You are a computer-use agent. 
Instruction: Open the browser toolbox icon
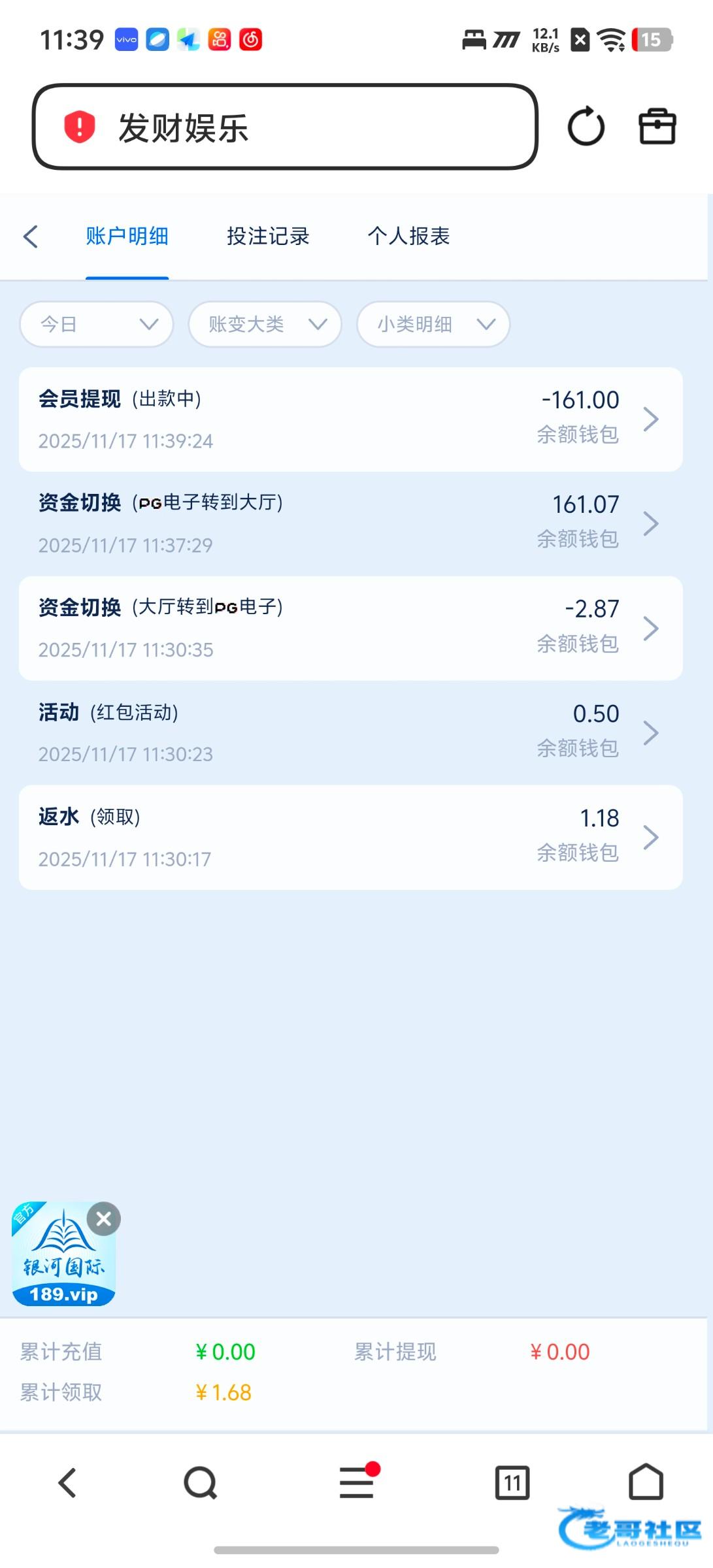657,126
